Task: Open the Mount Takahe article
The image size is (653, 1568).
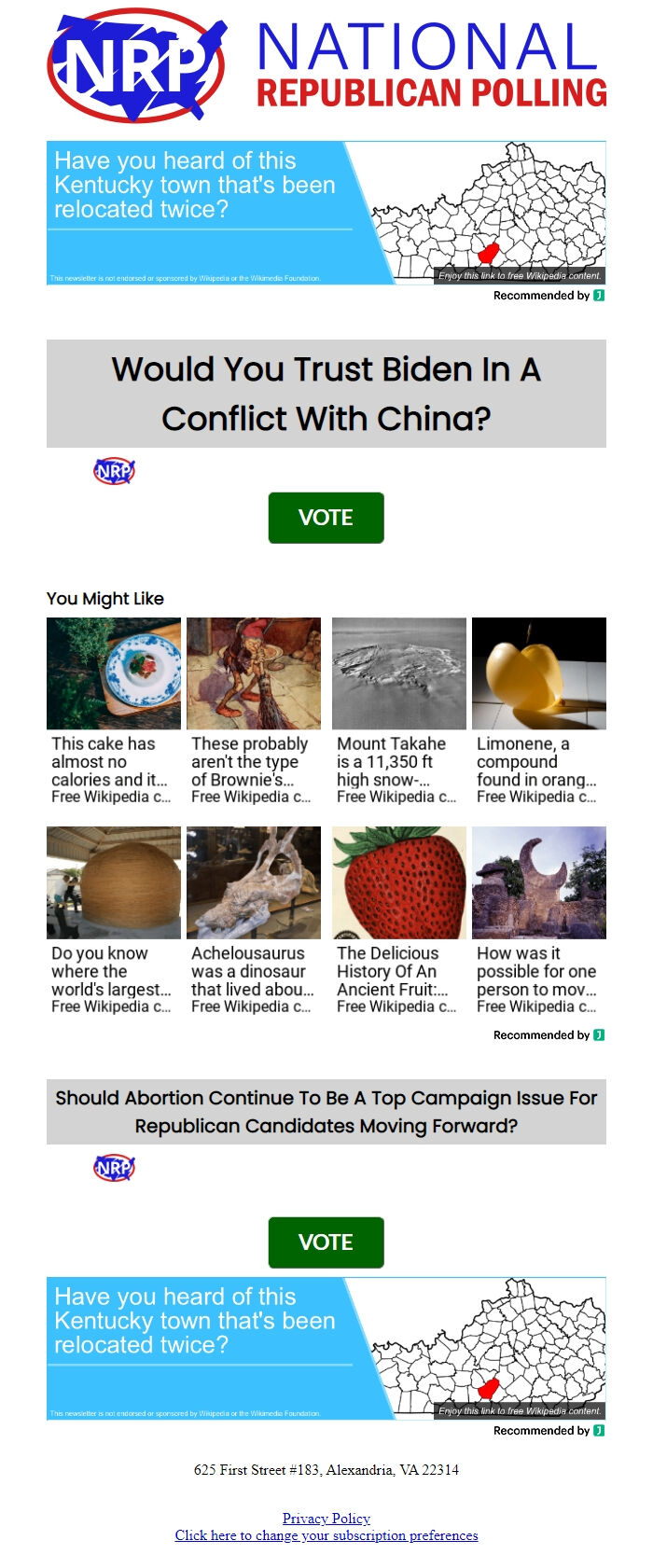Action: pos(398,709)
